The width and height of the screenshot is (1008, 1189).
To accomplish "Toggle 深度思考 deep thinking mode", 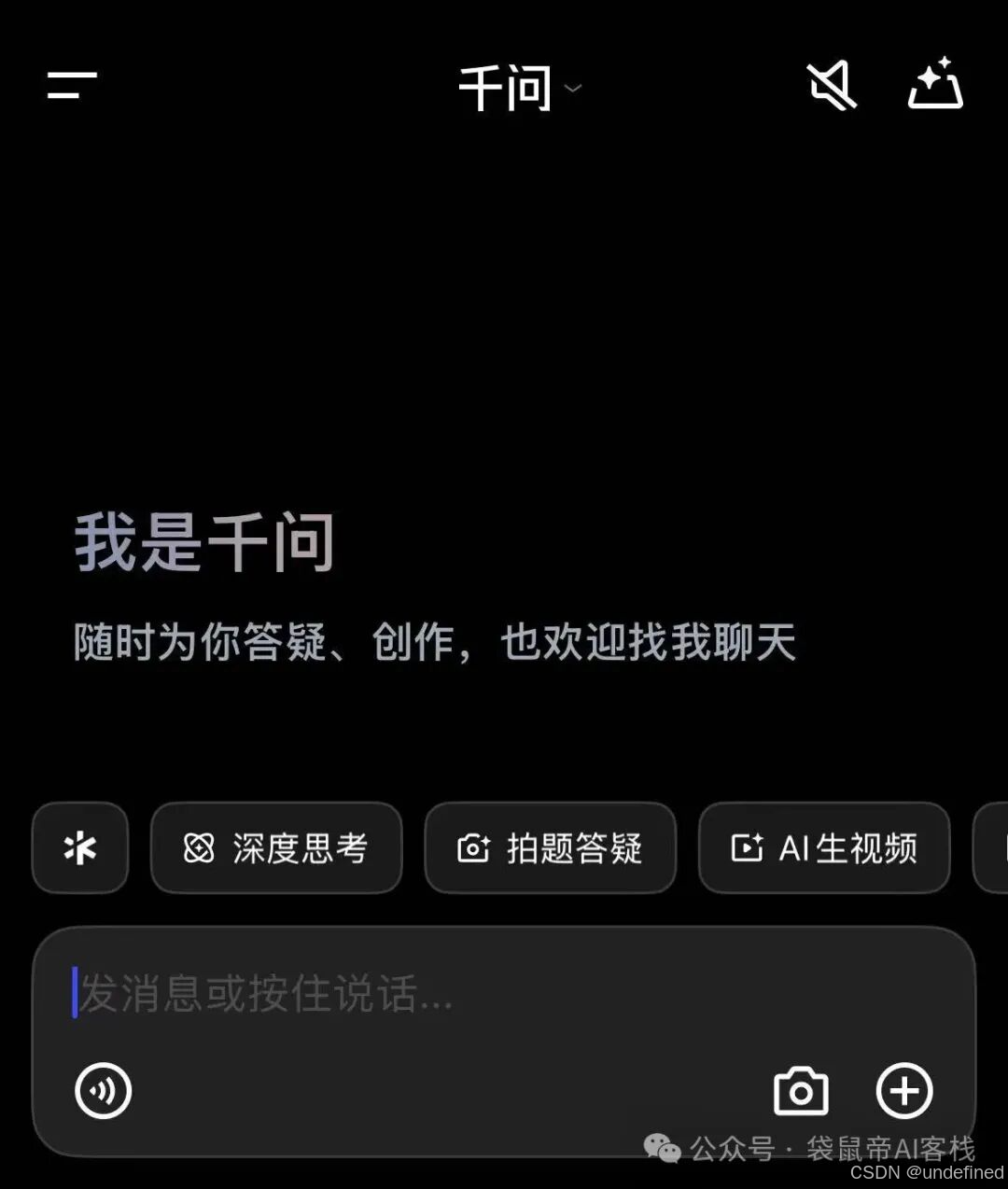I will 276,848.
